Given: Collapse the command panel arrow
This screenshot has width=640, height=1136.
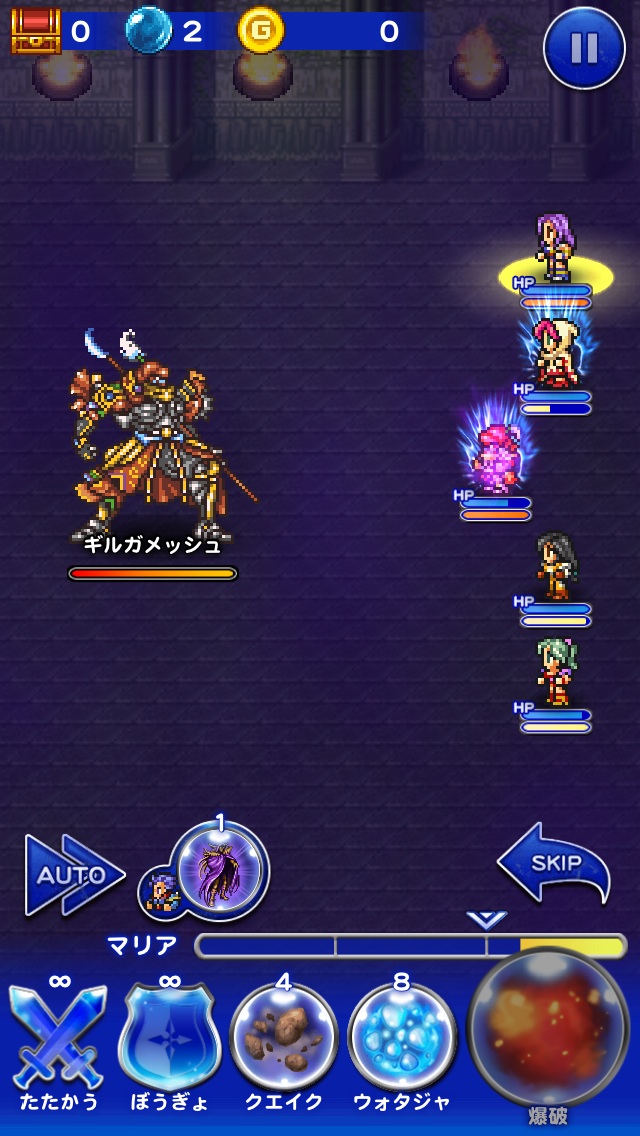Looking at the screenshot, I should tap(486, 918).
